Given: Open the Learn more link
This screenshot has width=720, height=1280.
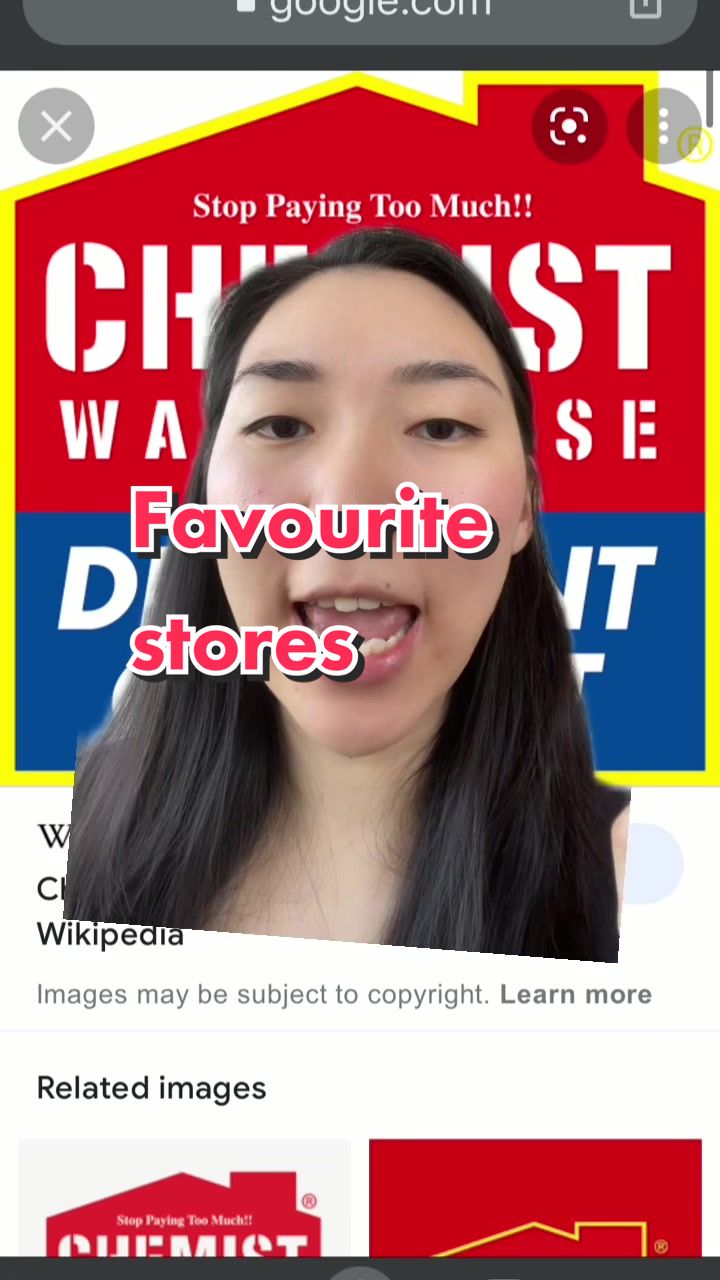Looking at the screenshot, I should [x=576, y=994].
